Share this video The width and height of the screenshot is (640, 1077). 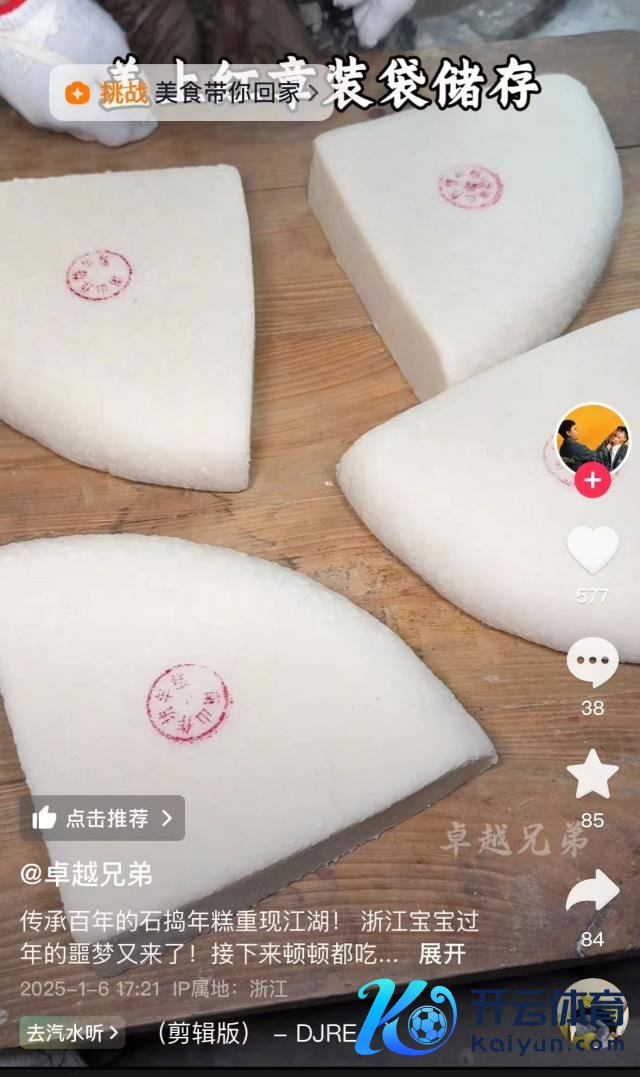(592, 891)
